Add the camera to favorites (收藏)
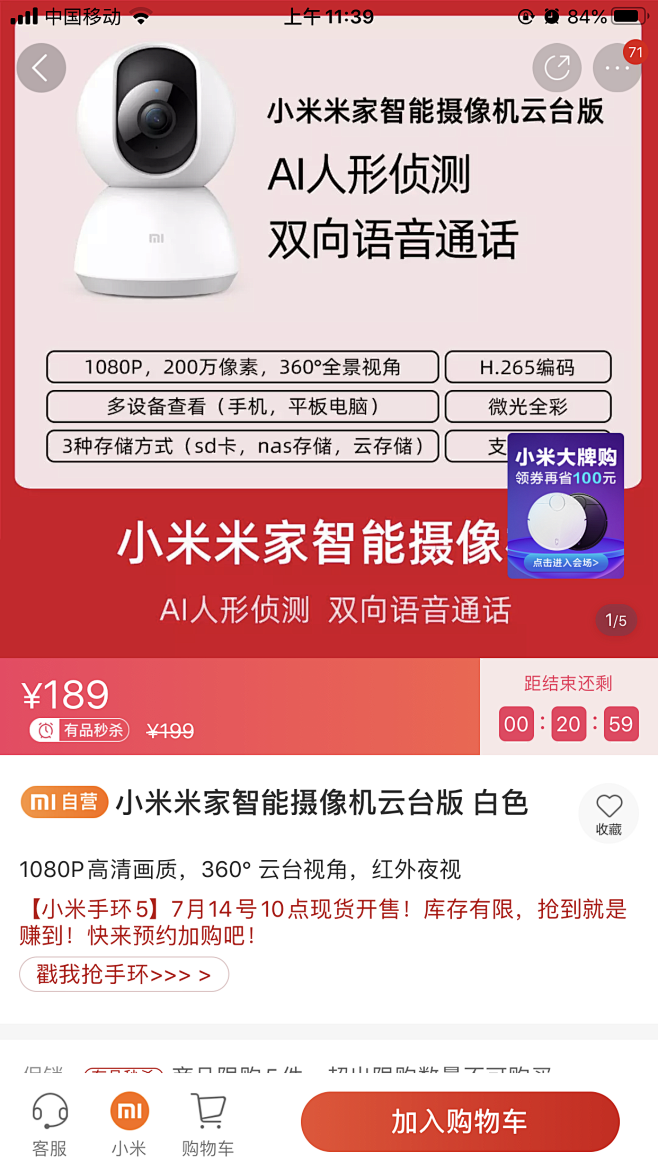 coord(609,814)
